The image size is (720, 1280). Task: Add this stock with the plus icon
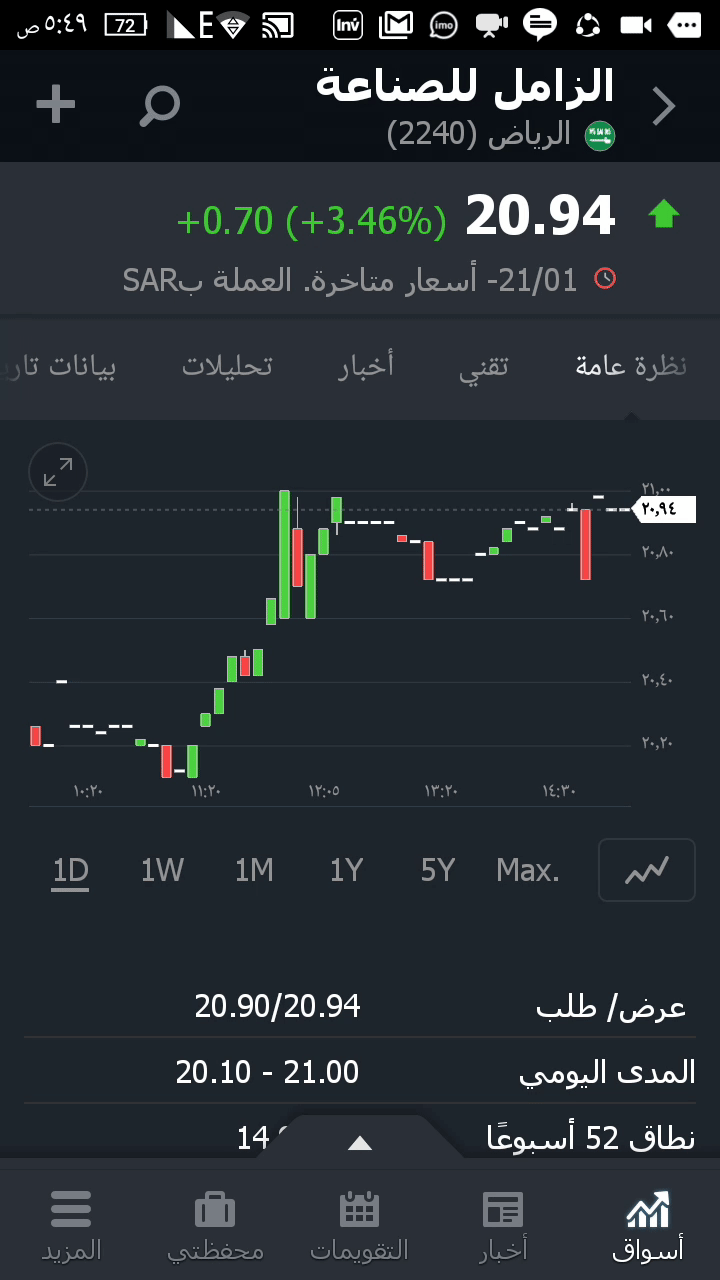click(56, 105)
